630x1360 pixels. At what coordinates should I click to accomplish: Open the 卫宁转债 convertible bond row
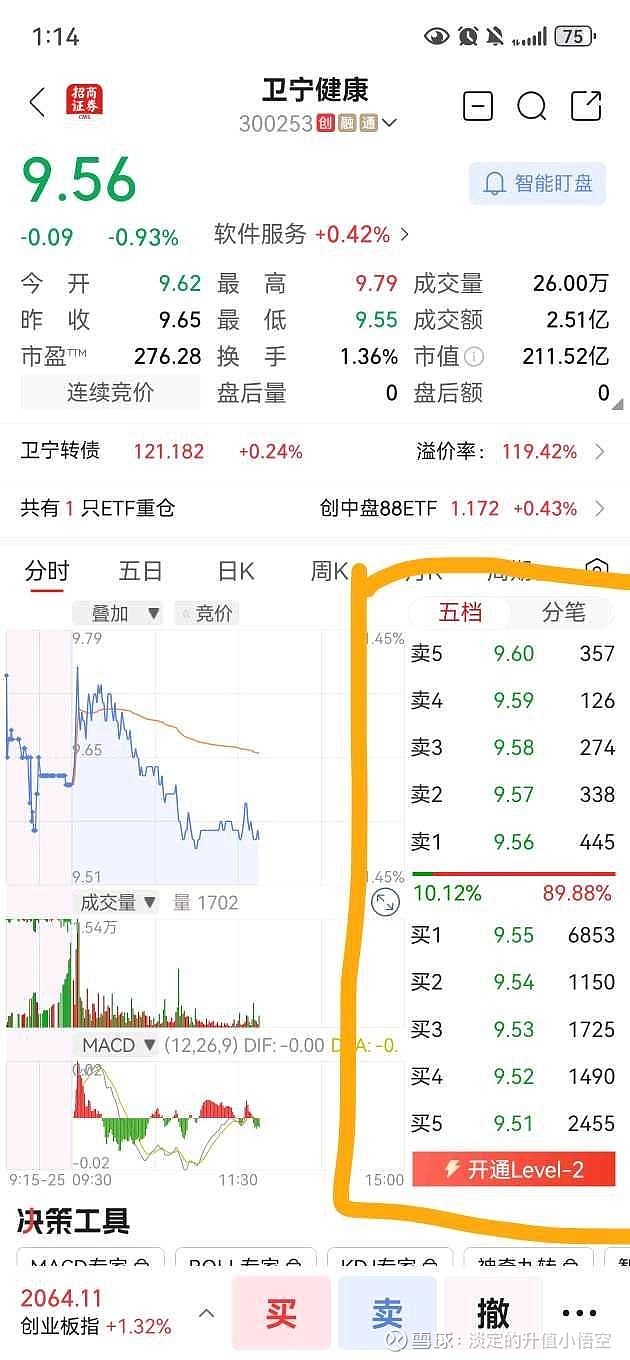click(x=314, y=452)
